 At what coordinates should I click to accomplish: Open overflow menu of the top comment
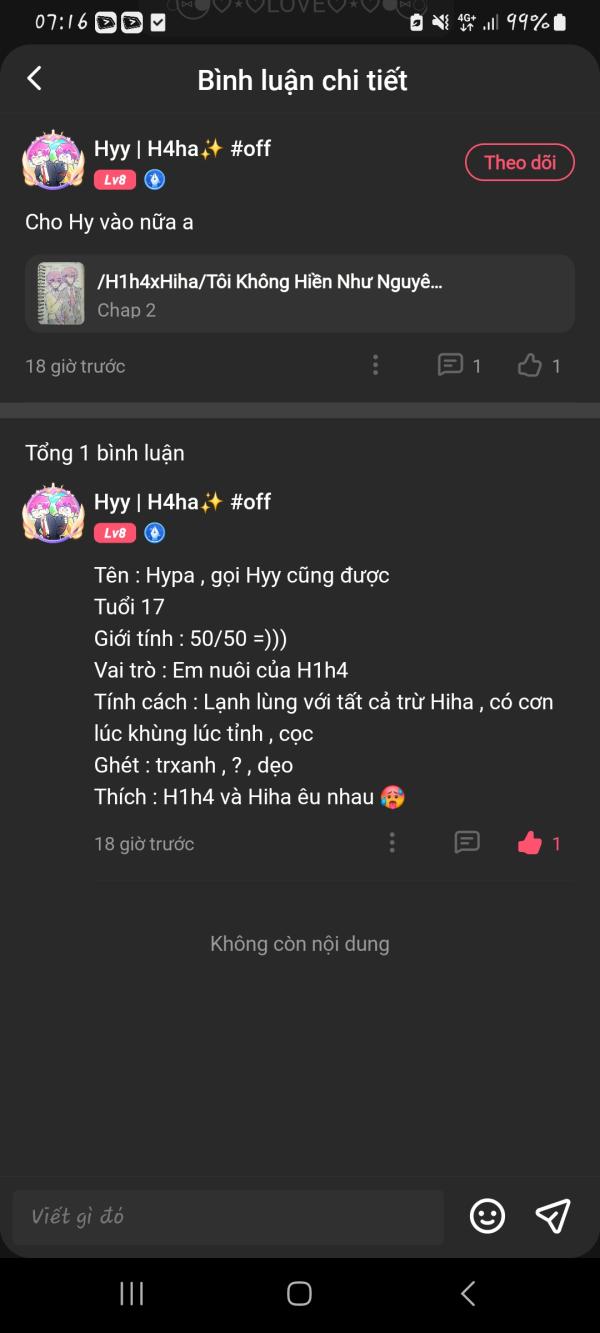pyautogui.click(x=375, y=365)
